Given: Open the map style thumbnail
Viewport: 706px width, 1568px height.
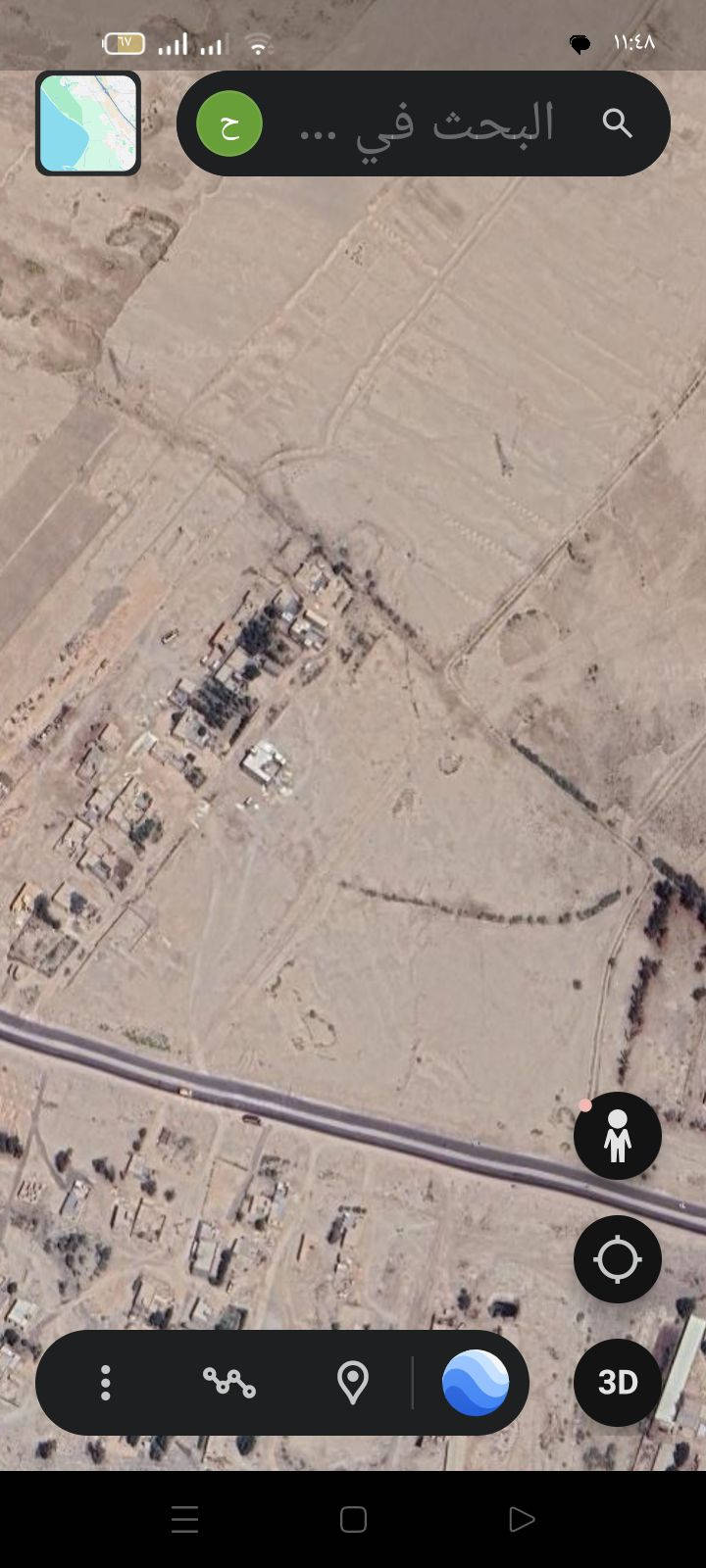Looking at the screenshot, I should coord(88,123).
